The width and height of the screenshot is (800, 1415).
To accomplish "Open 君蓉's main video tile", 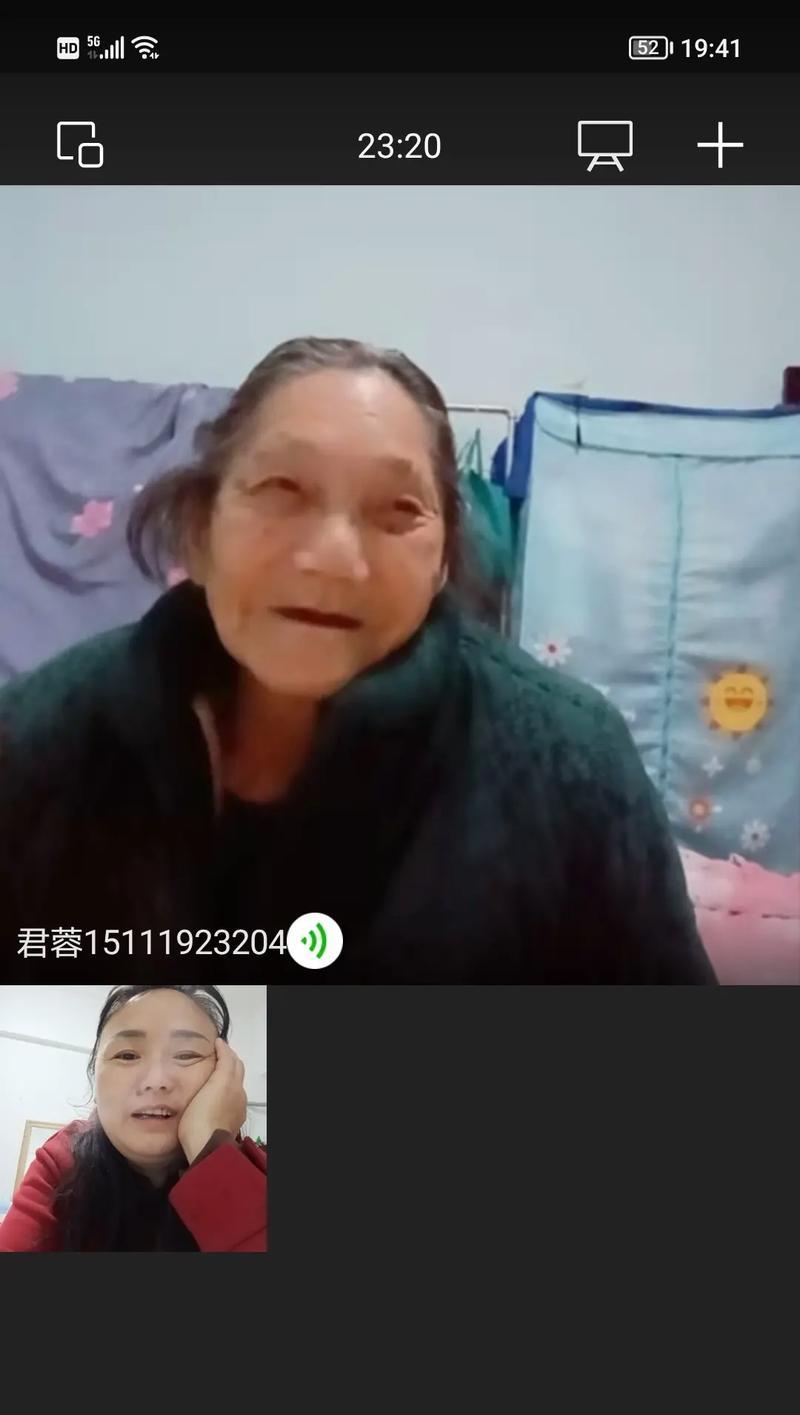I will [400, 585].
